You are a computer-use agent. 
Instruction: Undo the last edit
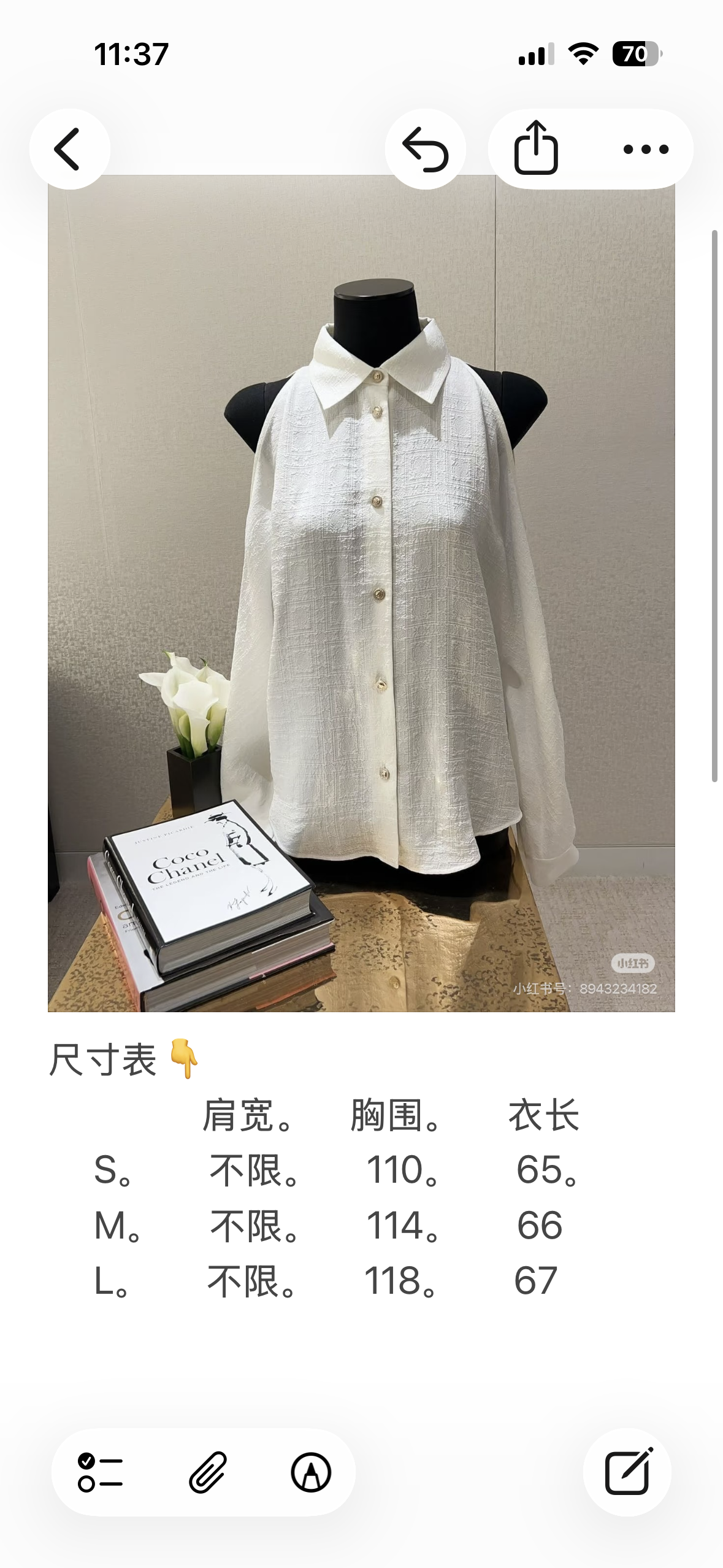click(425, 149)
